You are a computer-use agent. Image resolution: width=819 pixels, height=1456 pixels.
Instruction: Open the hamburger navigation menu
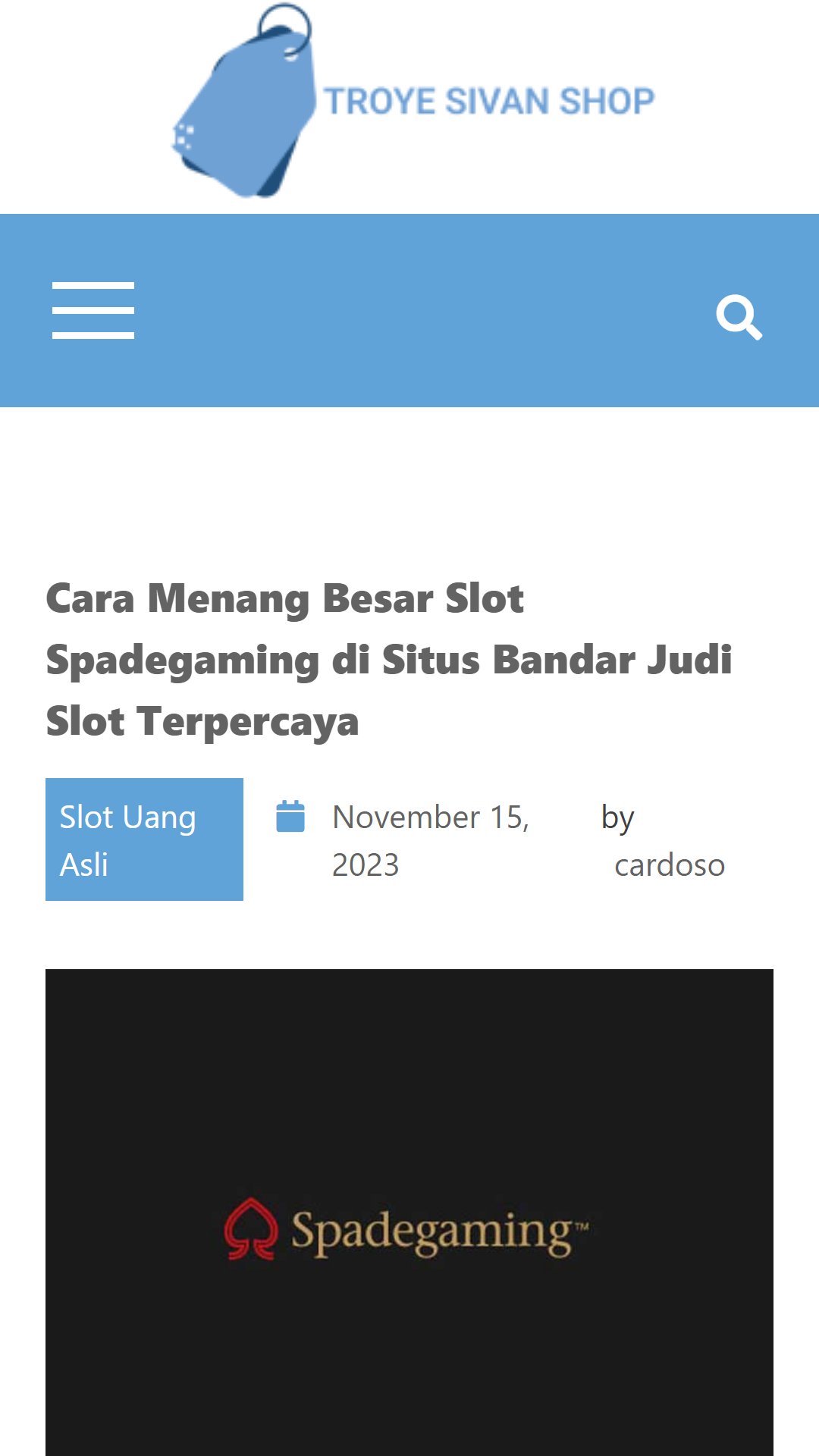pyautogui.click(x=93, y=310)
